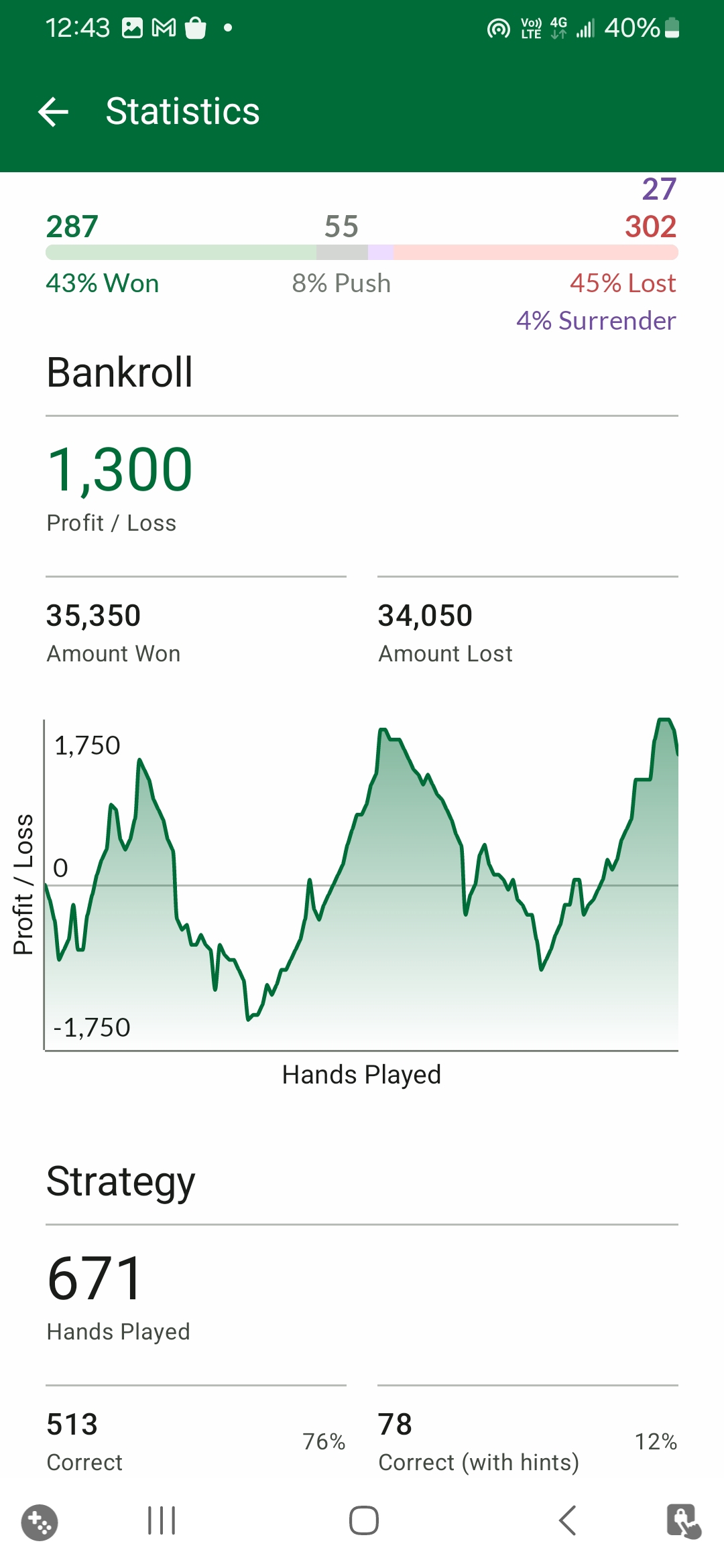The width and height of the screenshot is (724, 1568).
Task: Open recent apps from navigation bar
Action: click(162, 1520)
